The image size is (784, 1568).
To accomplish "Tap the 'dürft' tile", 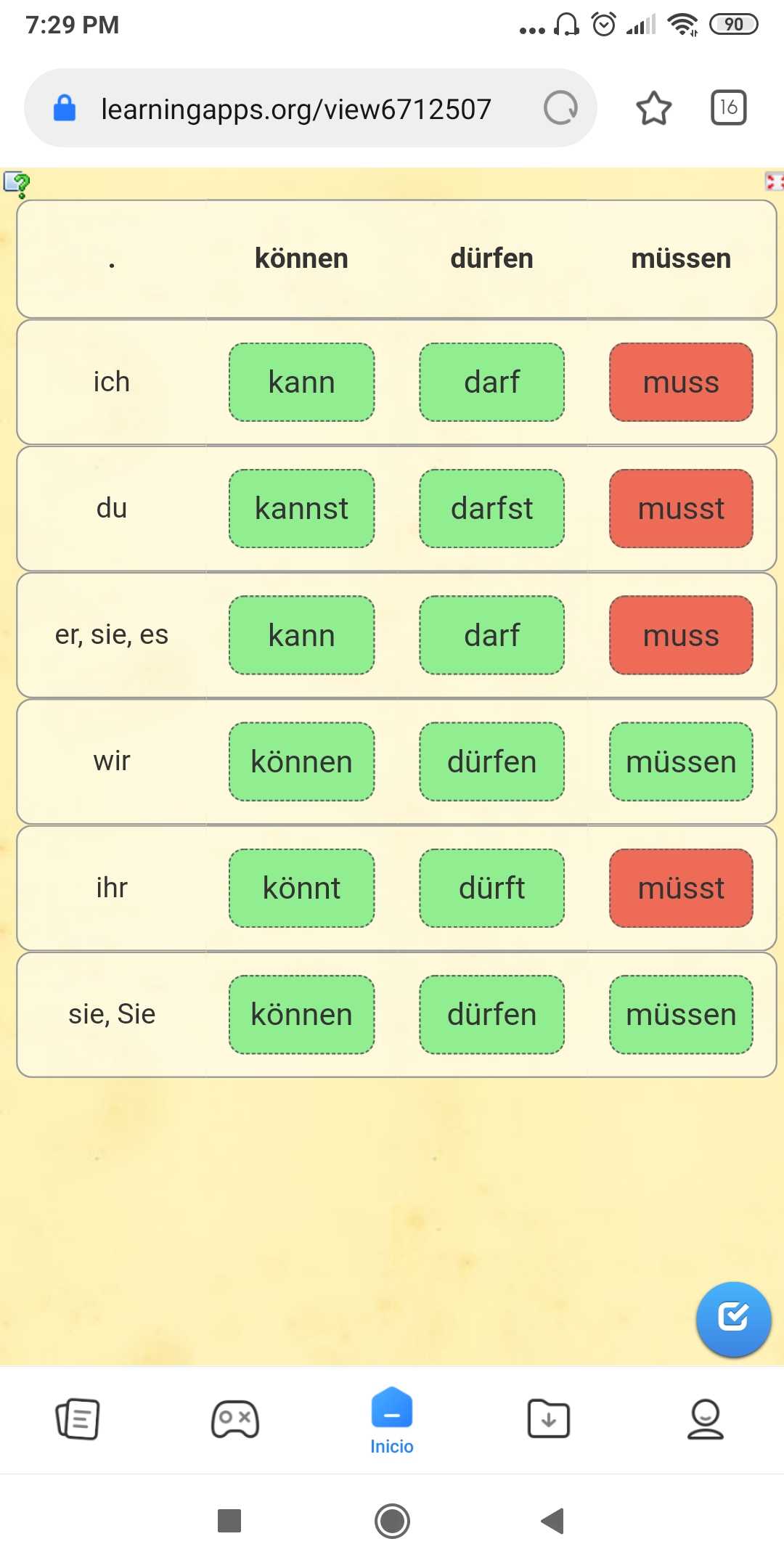I will [x=491, y=888].
